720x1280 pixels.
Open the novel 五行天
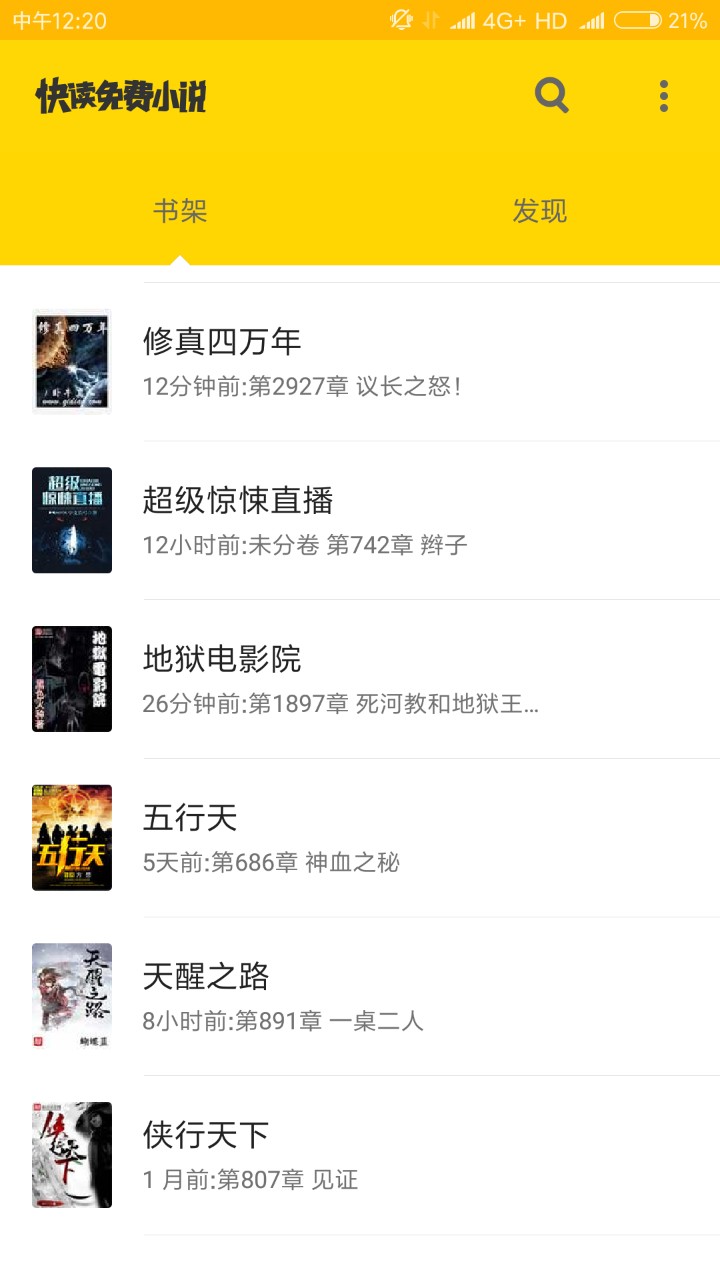(x=360, y=838)
